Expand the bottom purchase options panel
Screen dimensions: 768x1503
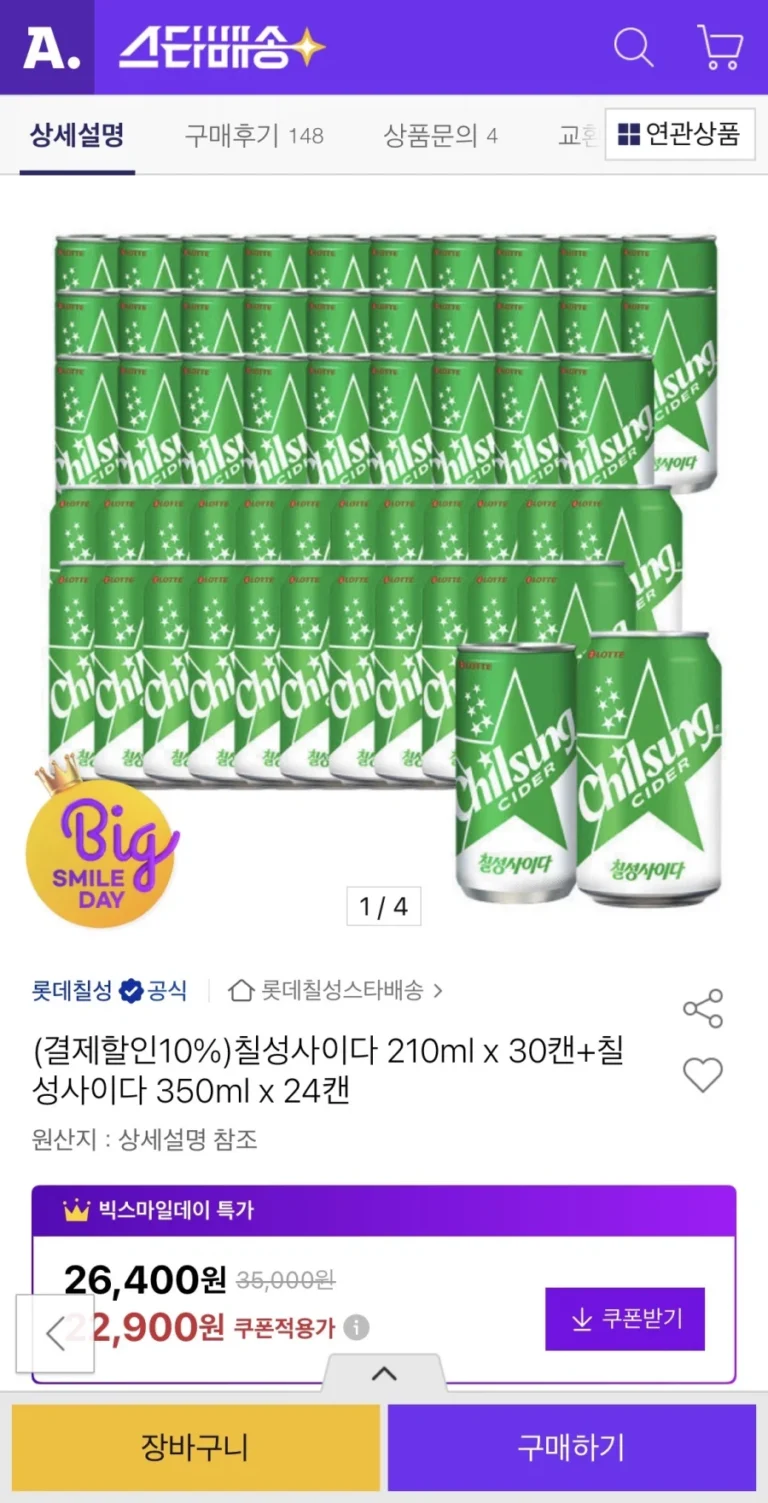pos(384,1373)
